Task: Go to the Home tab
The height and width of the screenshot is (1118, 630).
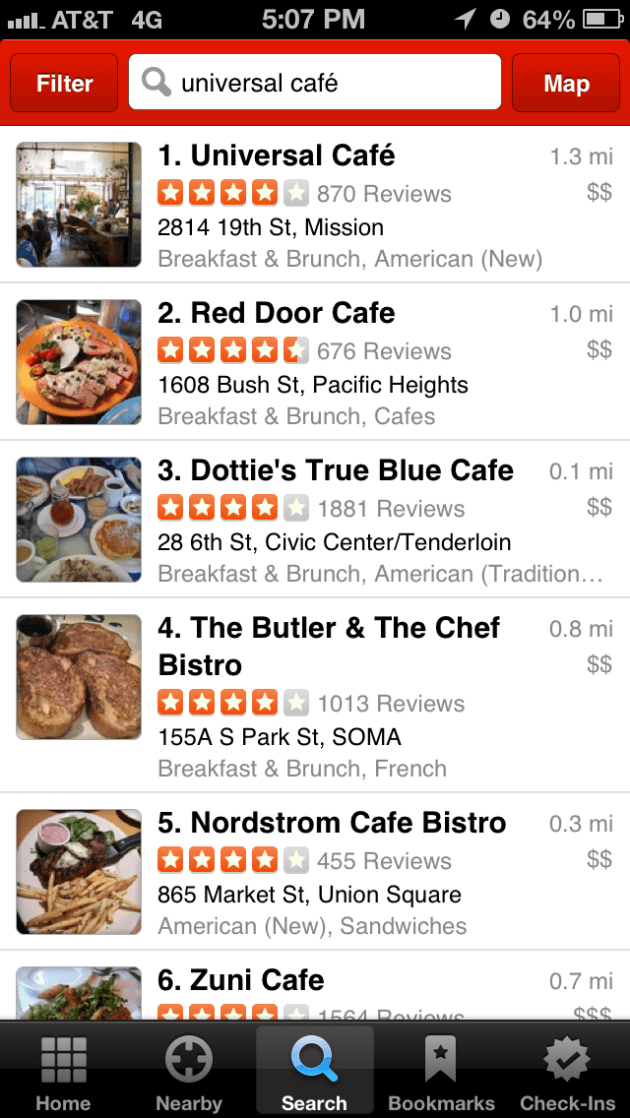Action: (63, 1072)
